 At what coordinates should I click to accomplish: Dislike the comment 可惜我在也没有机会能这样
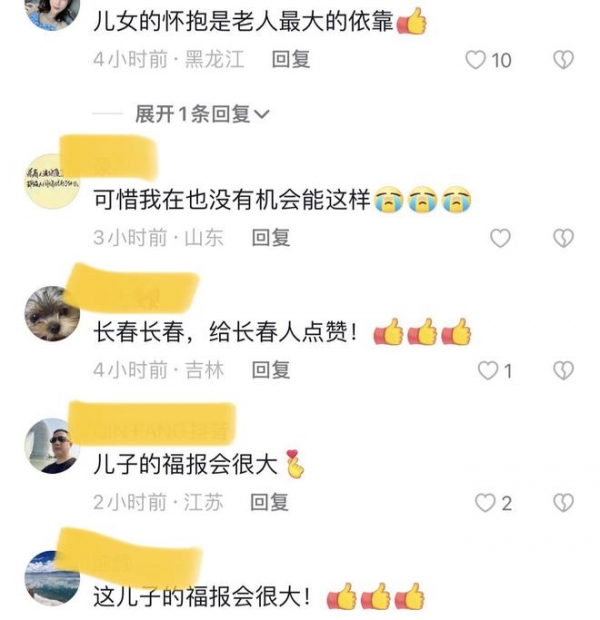563,238
